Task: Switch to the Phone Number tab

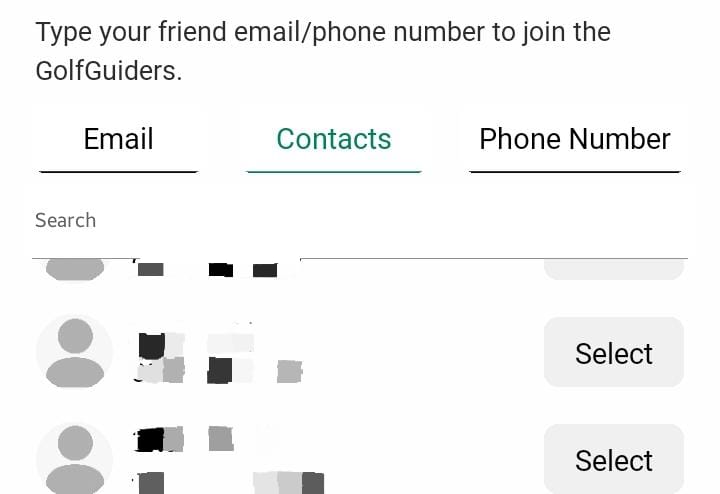Action: 574,139
